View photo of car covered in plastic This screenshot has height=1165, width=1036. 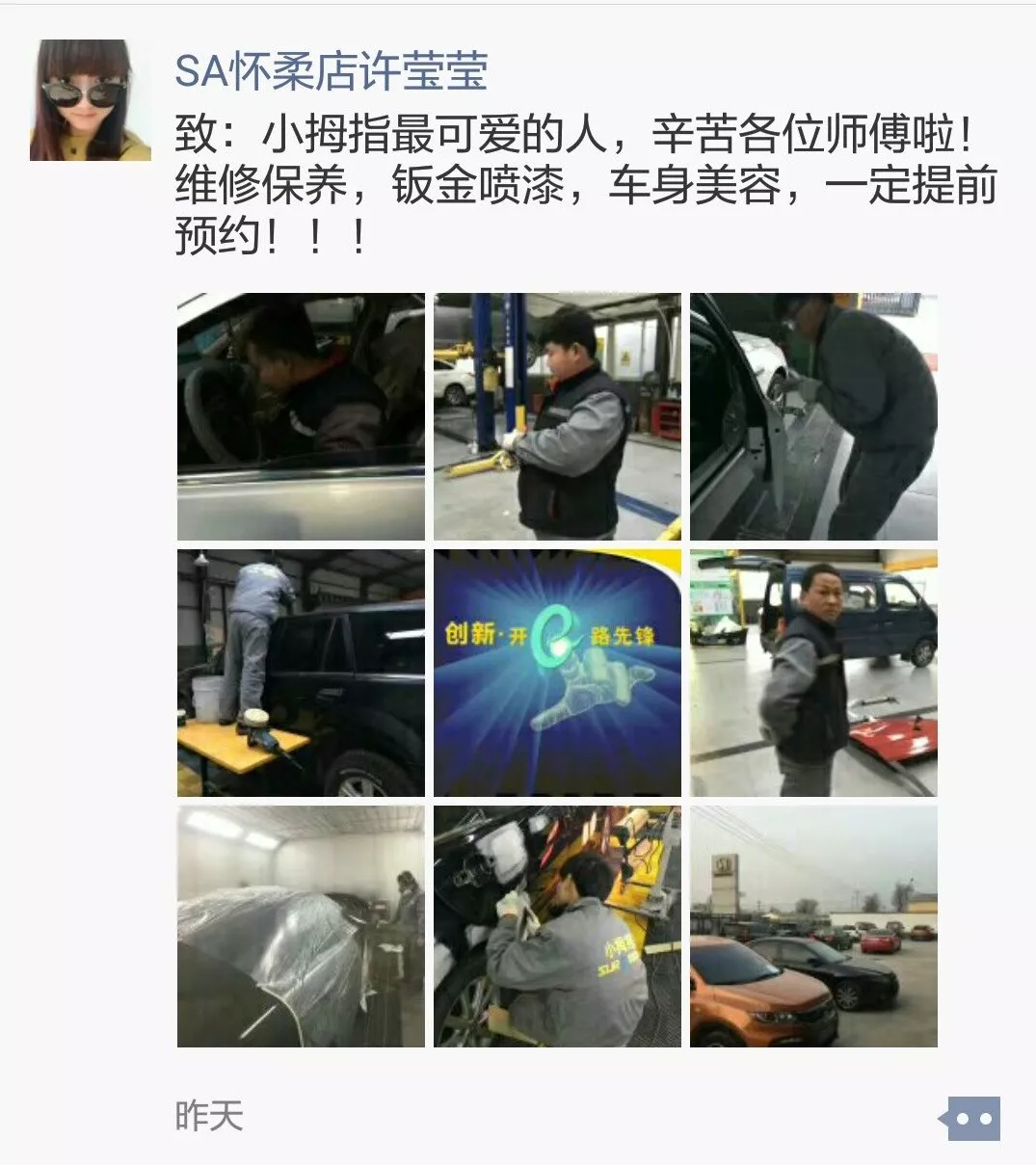pyautogui.click(x=301, y=927)
